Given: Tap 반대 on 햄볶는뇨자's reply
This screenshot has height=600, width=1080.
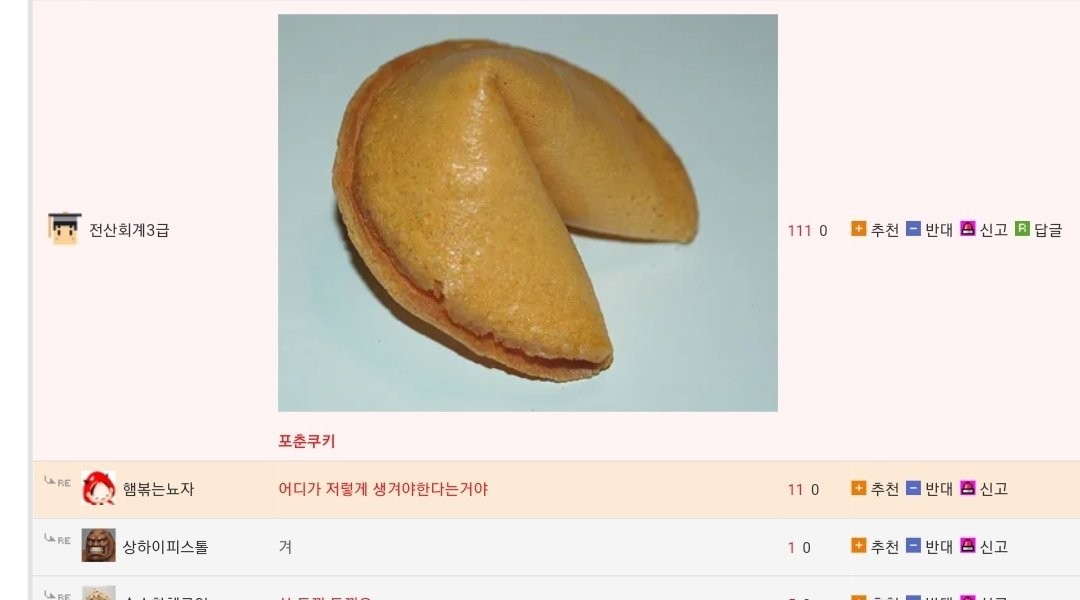Looking at the screenshot, I should pos(929,489).
